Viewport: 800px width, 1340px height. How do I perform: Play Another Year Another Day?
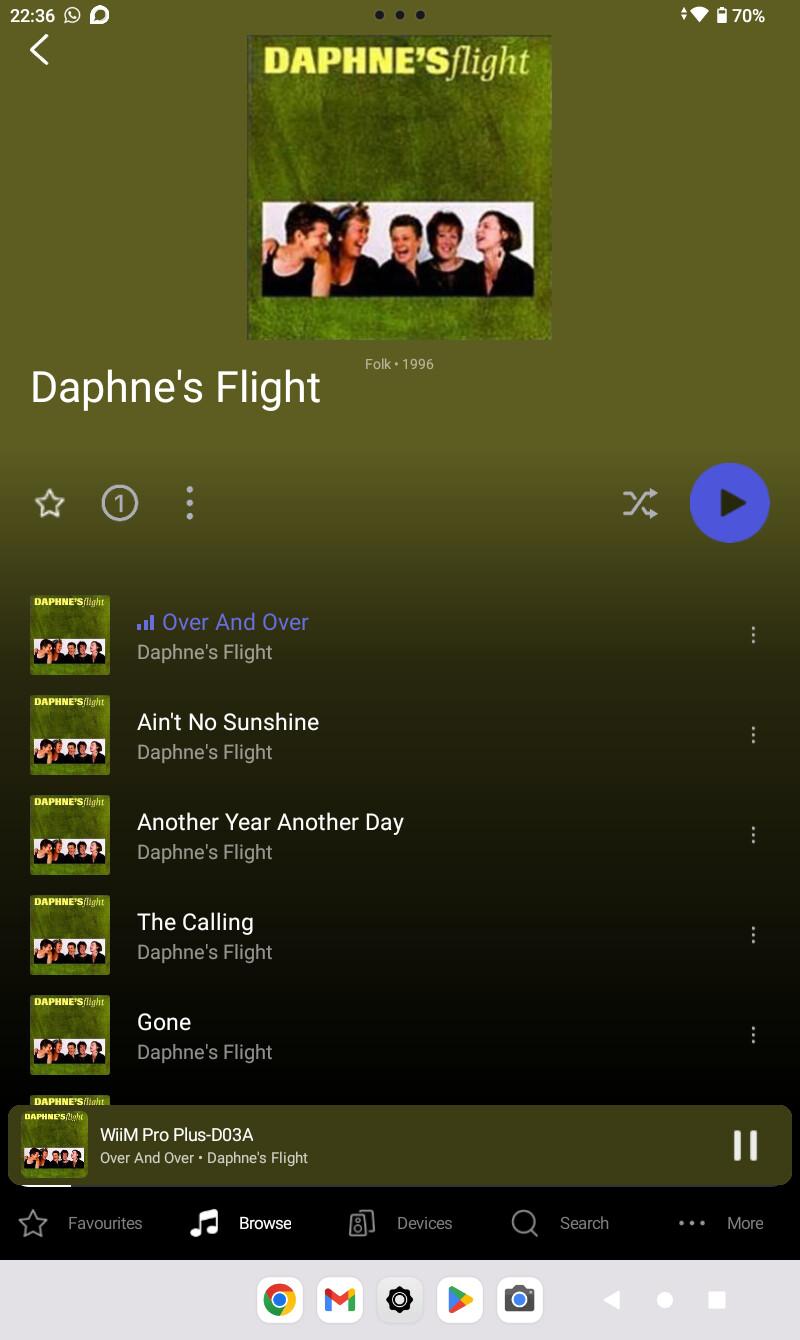tap(400, 835)
